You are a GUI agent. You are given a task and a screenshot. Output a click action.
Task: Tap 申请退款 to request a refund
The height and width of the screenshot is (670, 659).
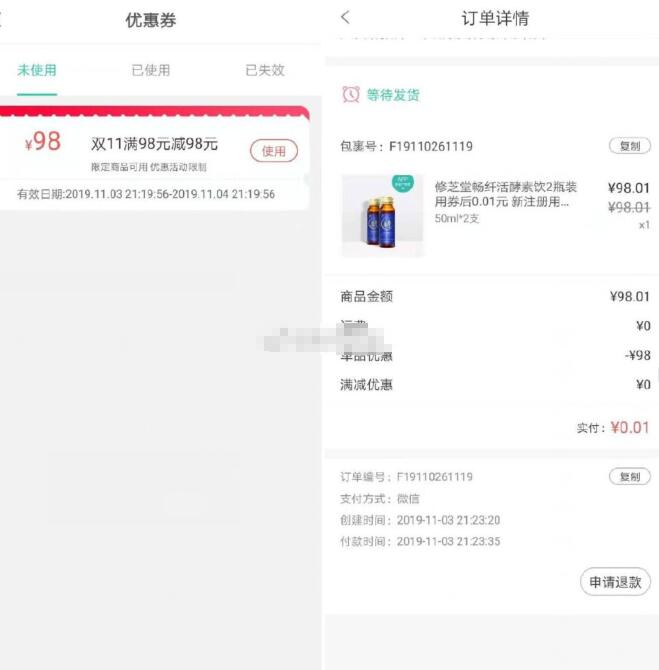[x=614, y=581]
